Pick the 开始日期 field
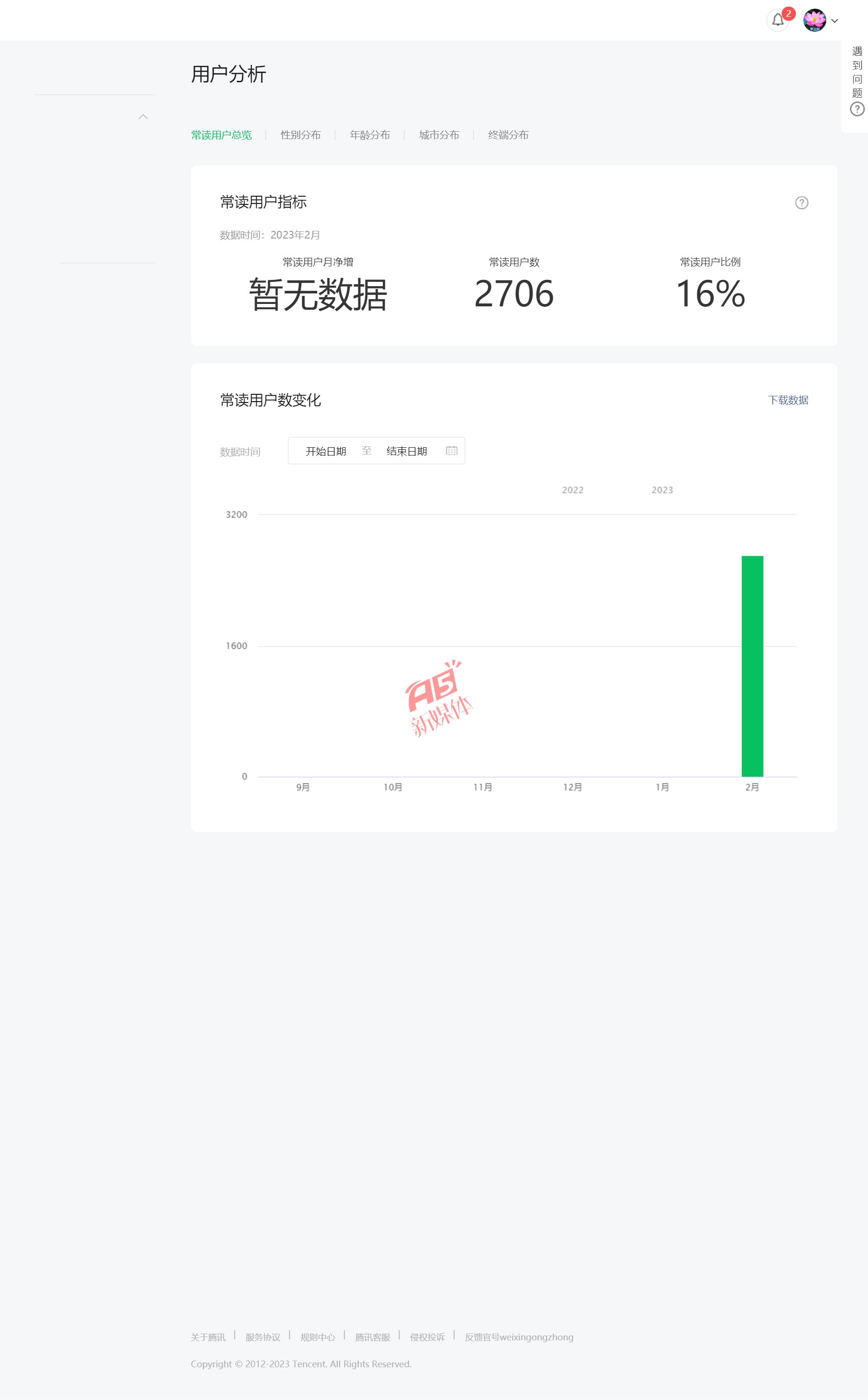The height and width of the screenshot is (1400, 868). click(x=325, y=451)
